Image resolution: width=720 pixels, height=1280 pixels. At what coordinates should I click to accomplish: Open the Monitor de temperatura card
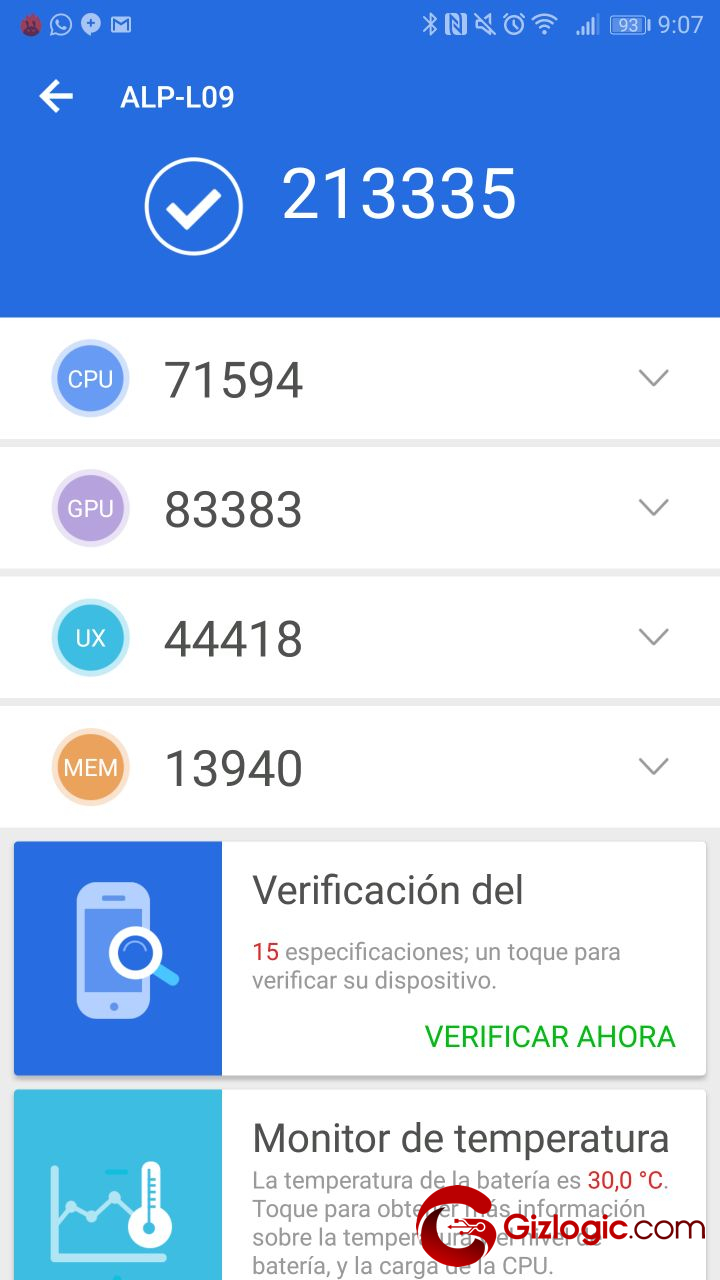coord(360,1184)
